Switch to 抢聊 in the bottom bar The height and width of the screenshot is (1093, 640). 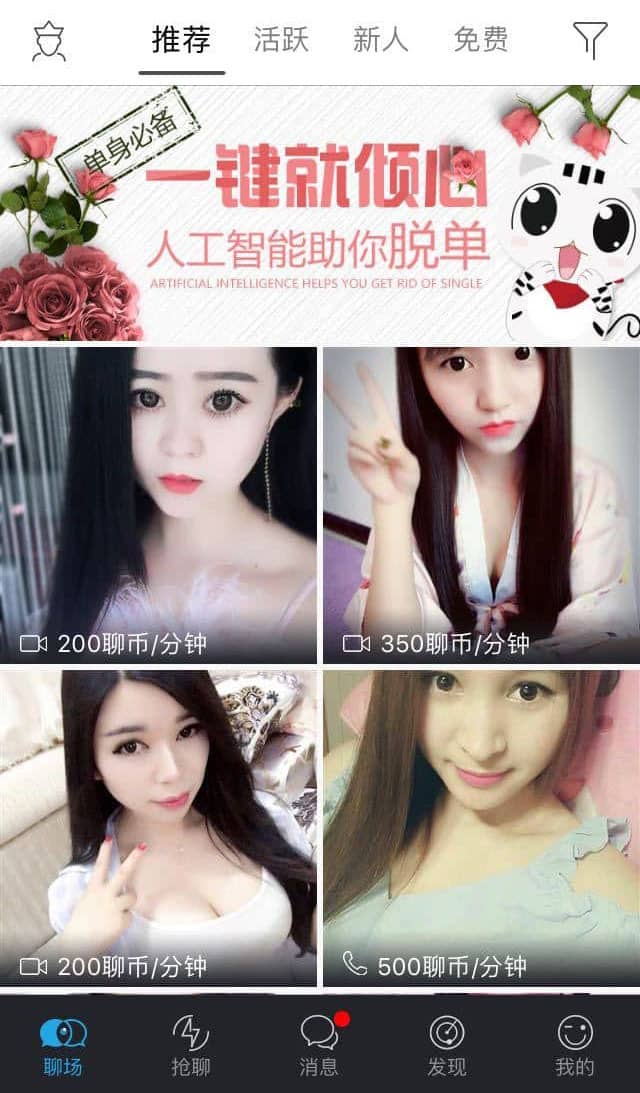point(191,1045)
